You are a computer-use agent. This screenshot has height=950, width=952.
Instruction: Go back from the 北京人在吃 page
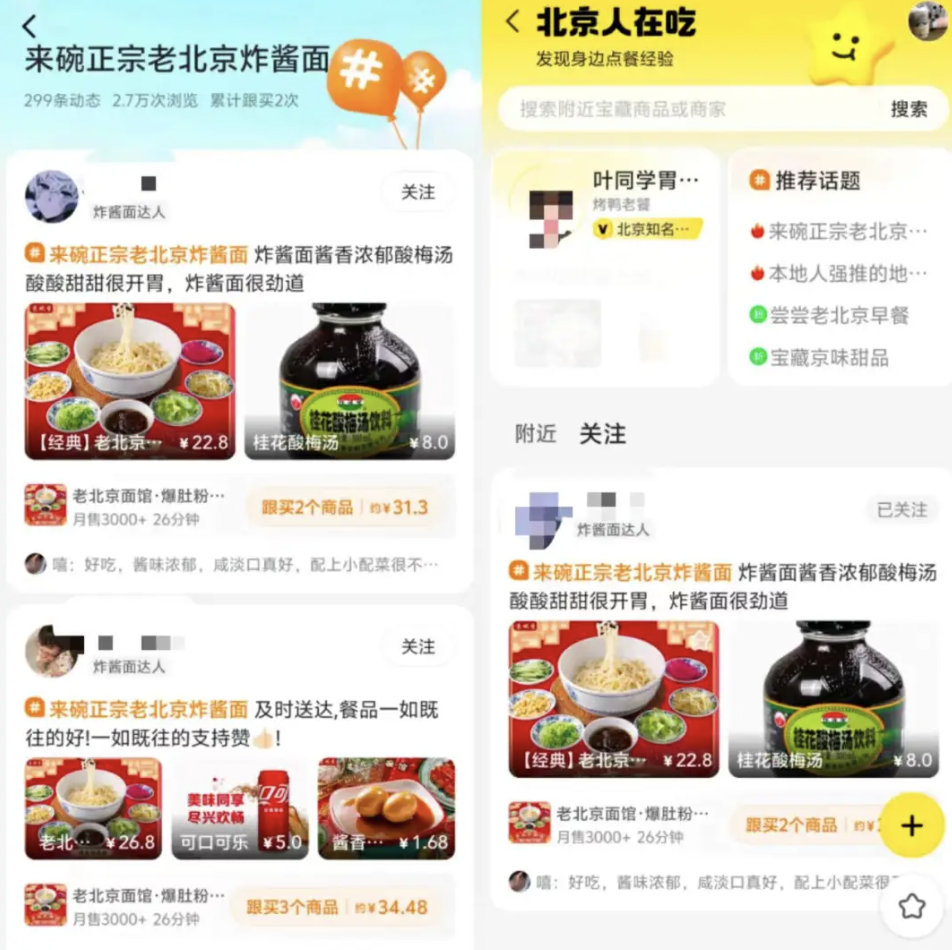pyautogui.click(x=513, y=22)
